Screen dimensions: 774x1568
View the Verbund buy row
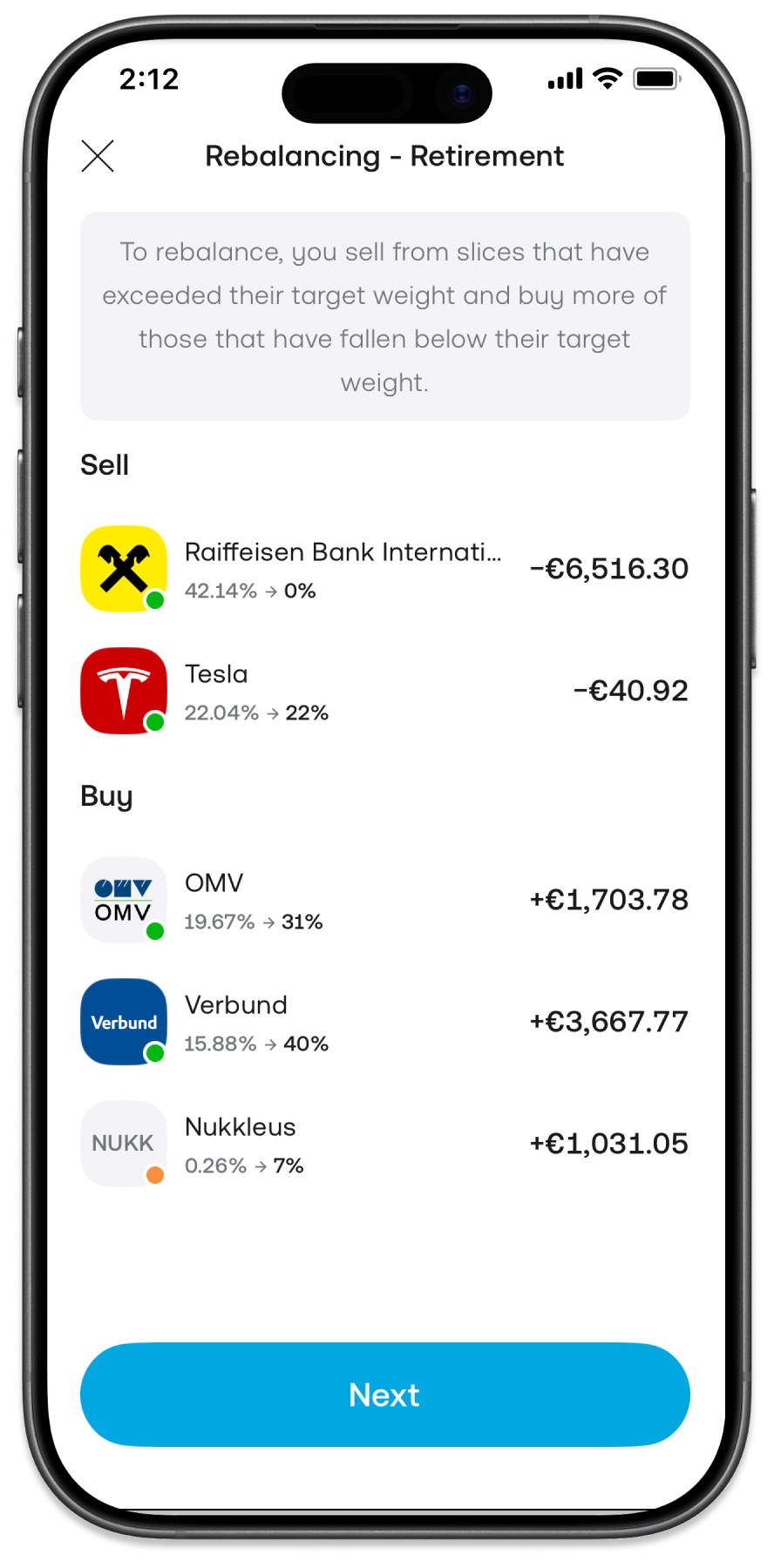coord(384,1023)
